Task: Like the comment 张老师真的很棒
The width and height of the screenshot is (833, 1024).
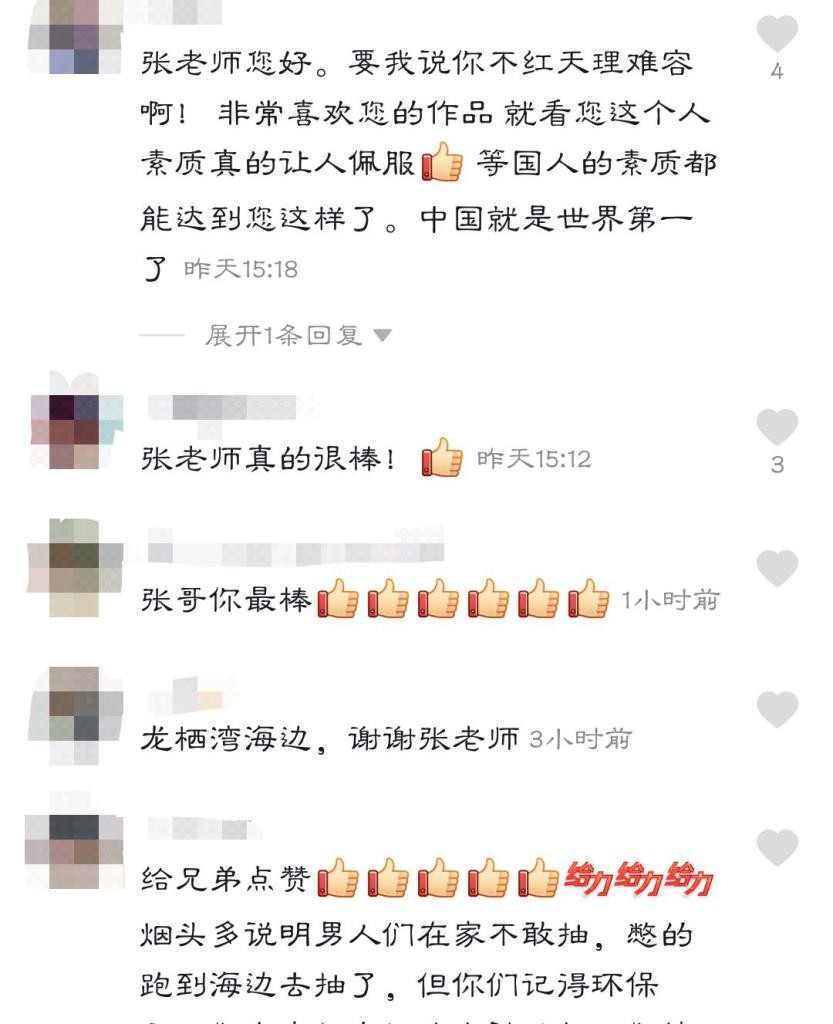Action: (777, 428)
